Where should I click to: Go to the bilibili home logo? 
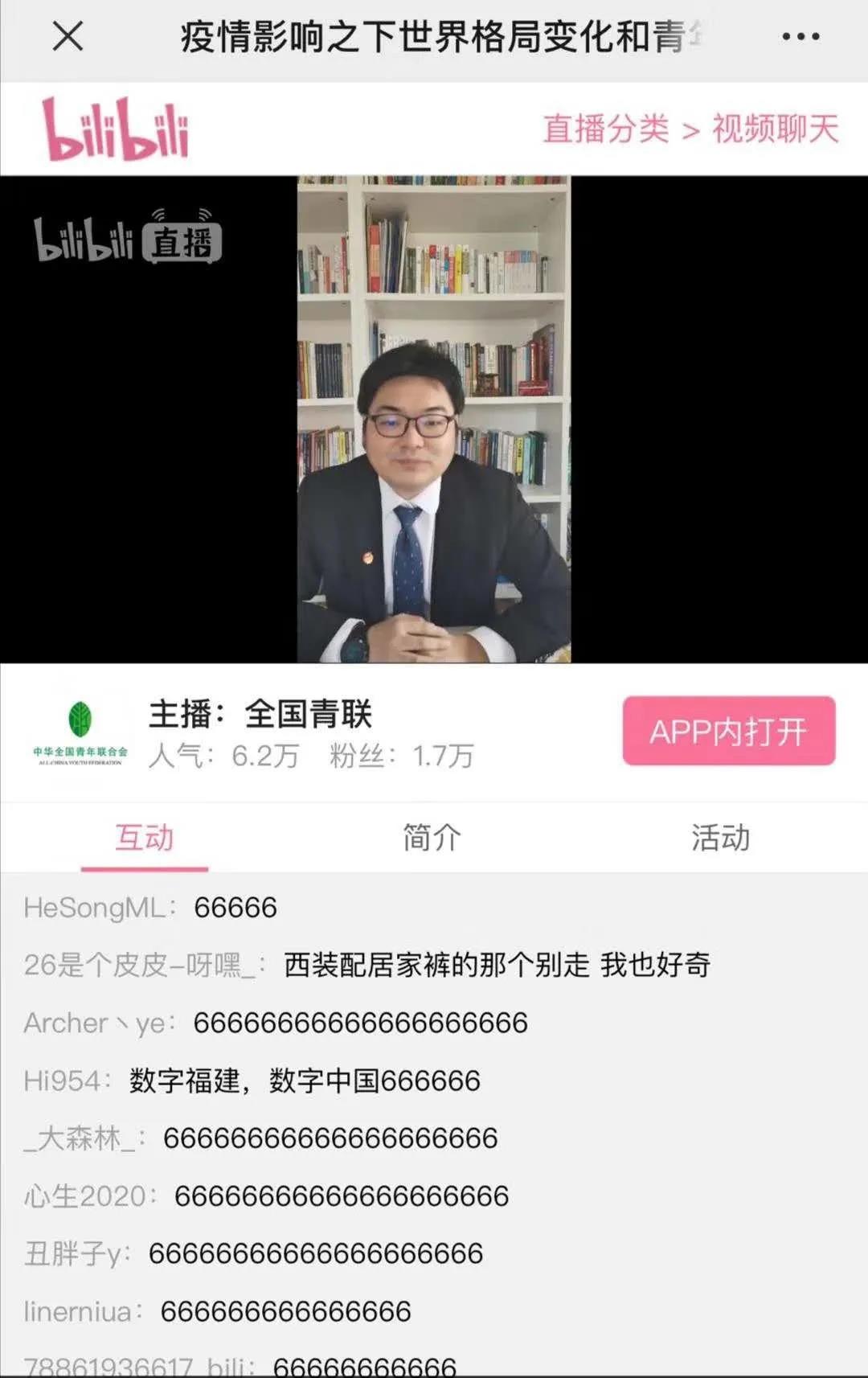(115, 129)
